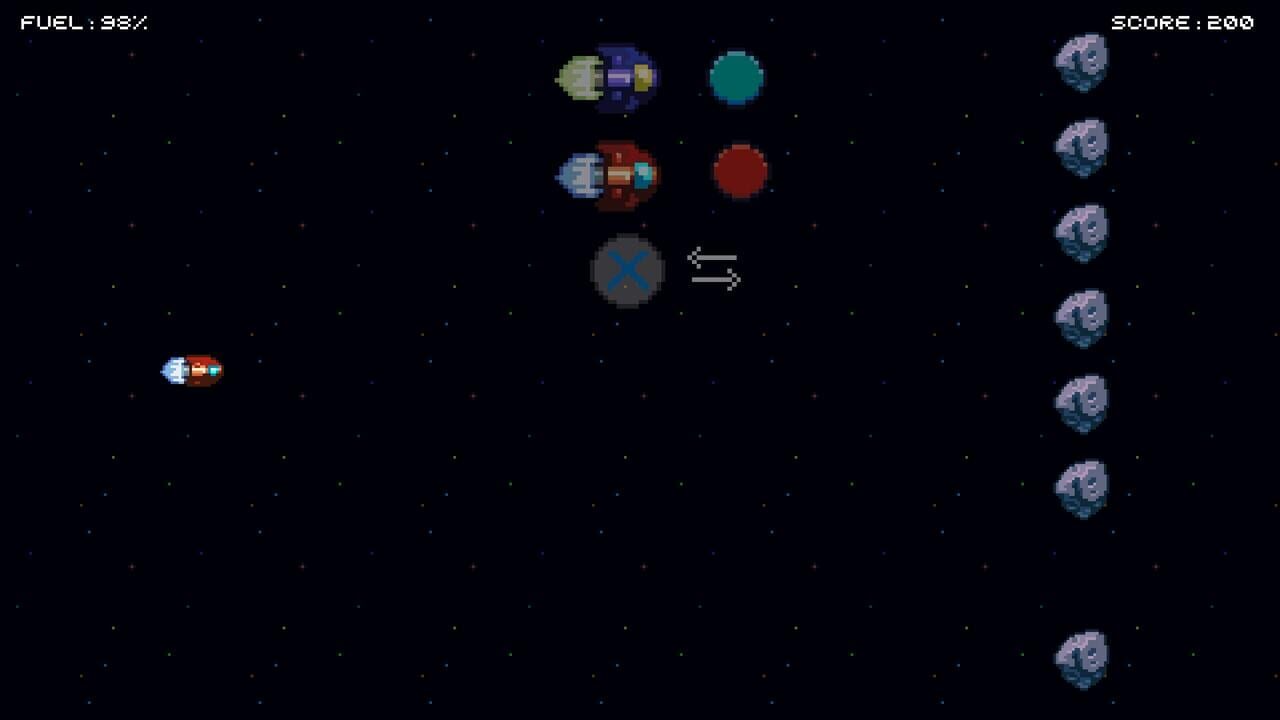Image resolution: width=1280 pixels, height=720 pixels.
Task: Pick the teal color circle
Action: click(736, 78)
